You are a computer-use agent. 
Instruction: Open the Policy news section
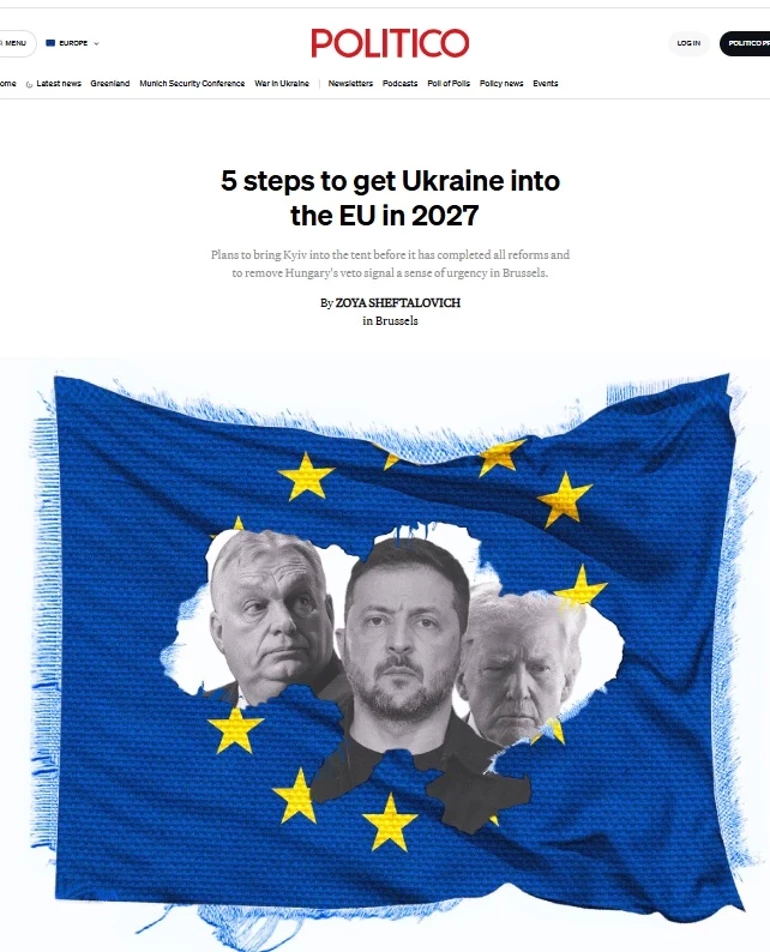[x=501, y=84]
